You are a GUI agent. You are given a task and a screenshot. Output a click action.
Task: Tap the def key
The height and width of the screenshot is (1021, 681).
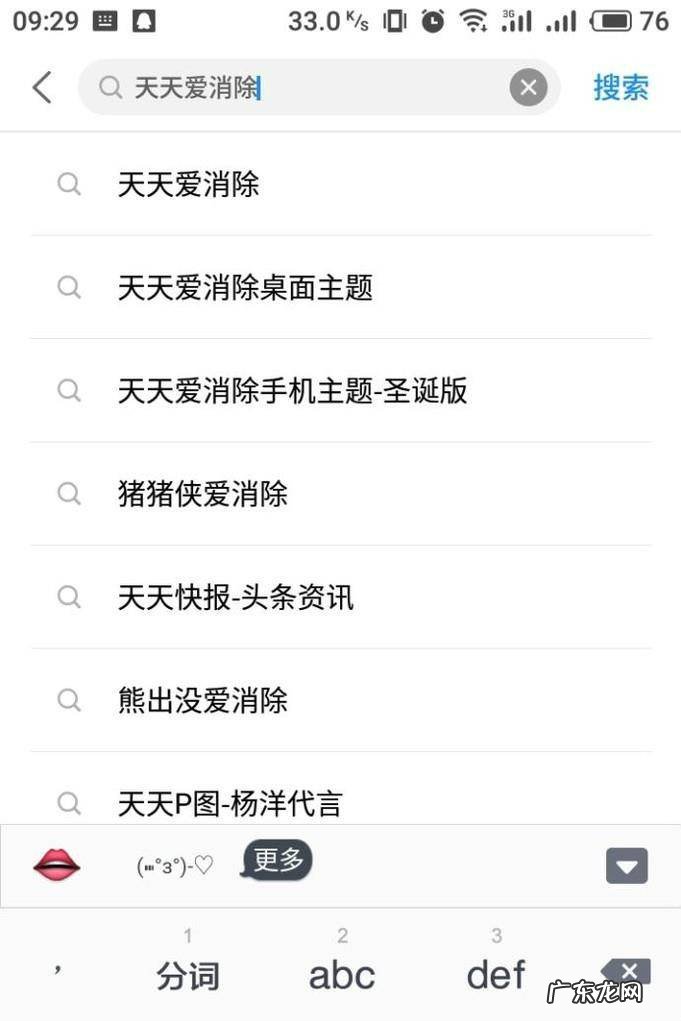pos(496,974)
